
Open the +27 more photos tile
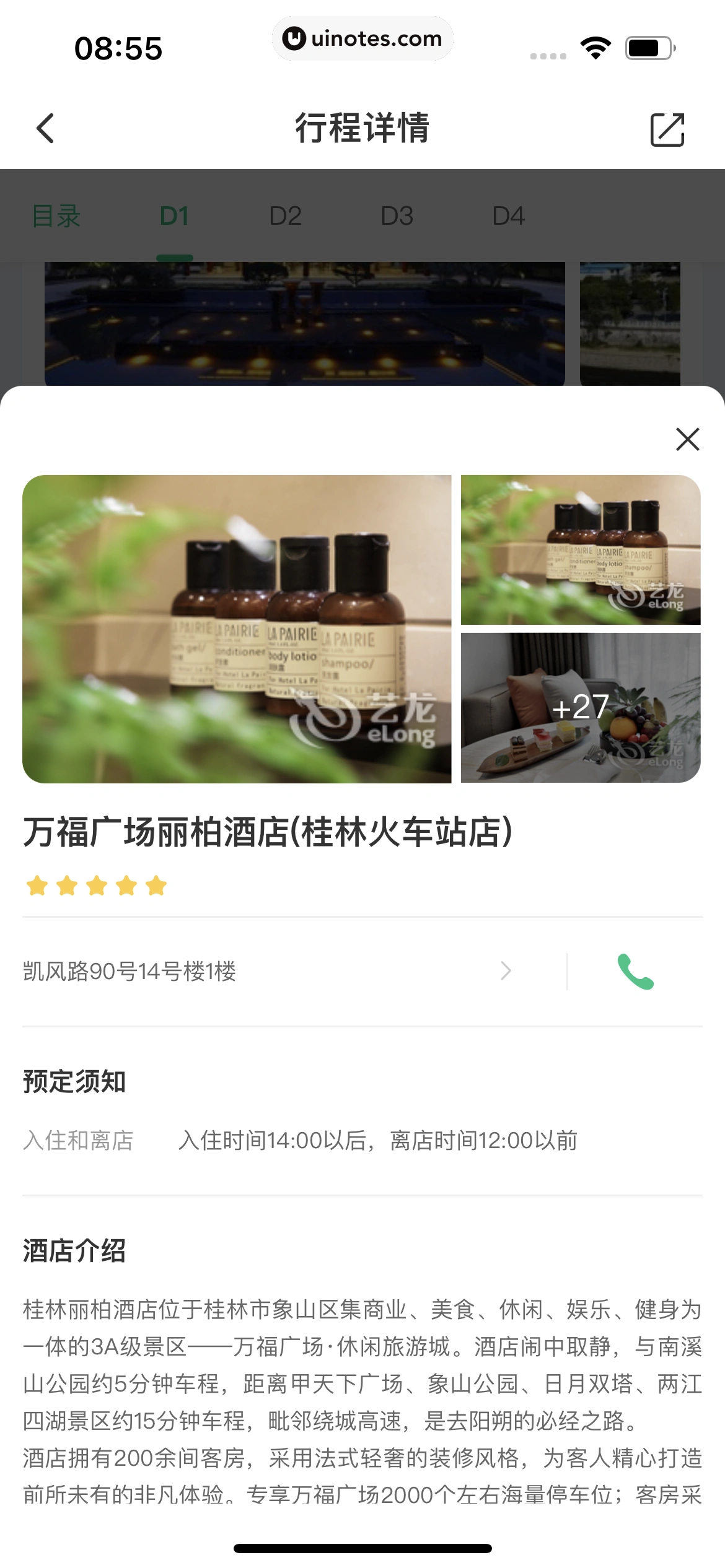[x=581, y=707]
